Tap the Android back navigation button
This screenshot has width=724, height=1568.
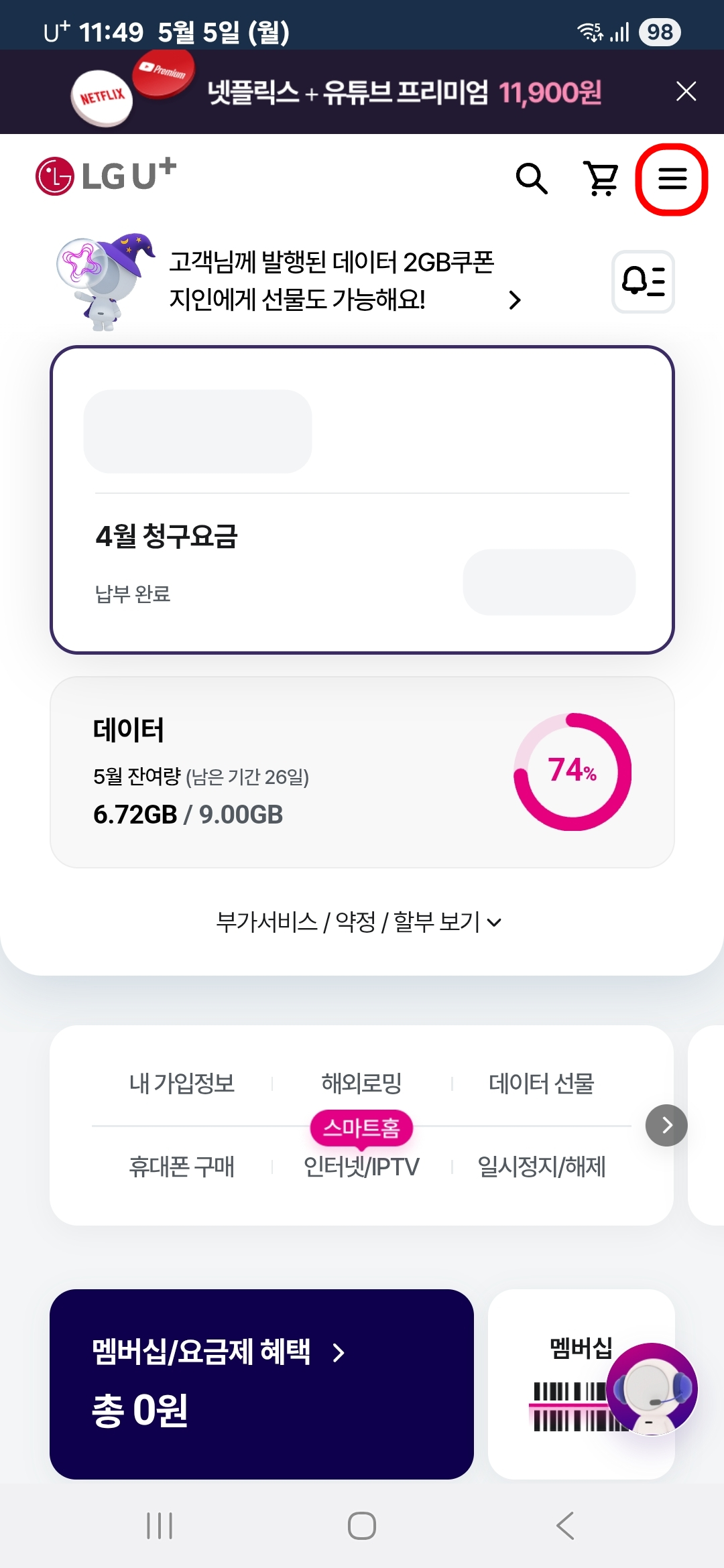tap(562, 1527)
